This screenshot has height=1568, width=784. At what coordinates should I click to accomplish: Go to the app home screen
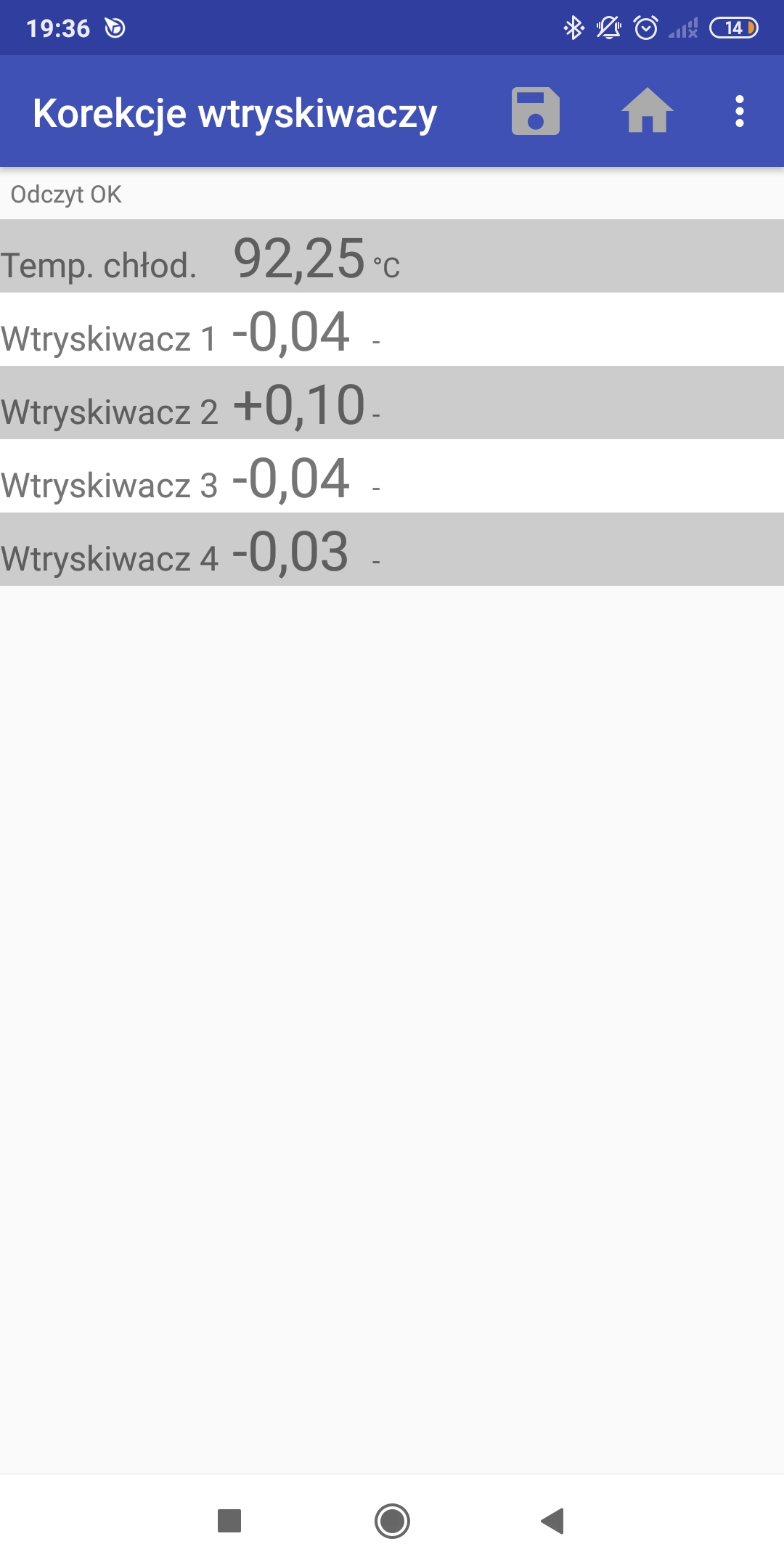[x=647, y=112]
